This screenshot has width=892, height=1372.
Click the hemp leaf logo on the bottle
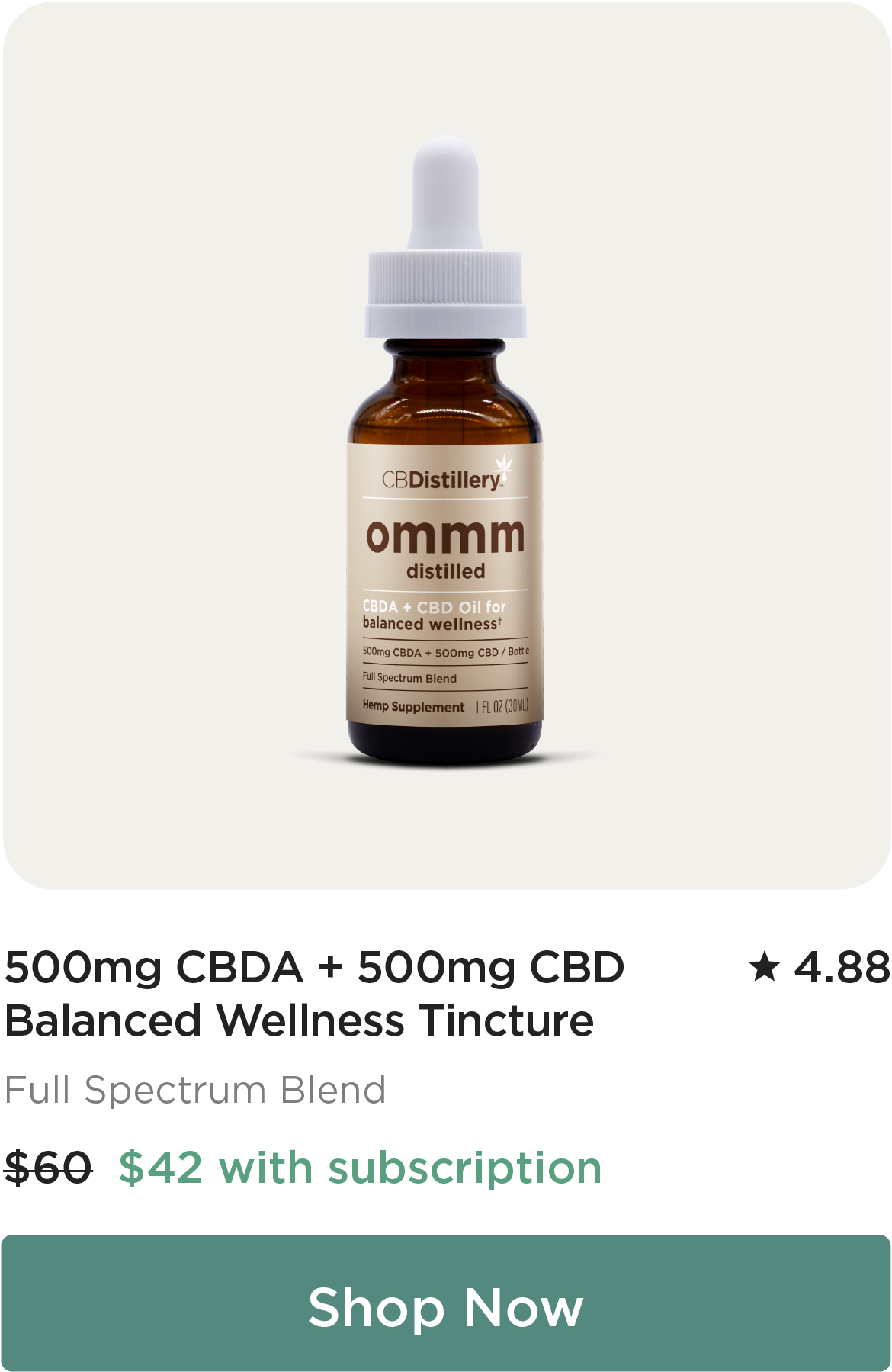(x=503, y=464)
